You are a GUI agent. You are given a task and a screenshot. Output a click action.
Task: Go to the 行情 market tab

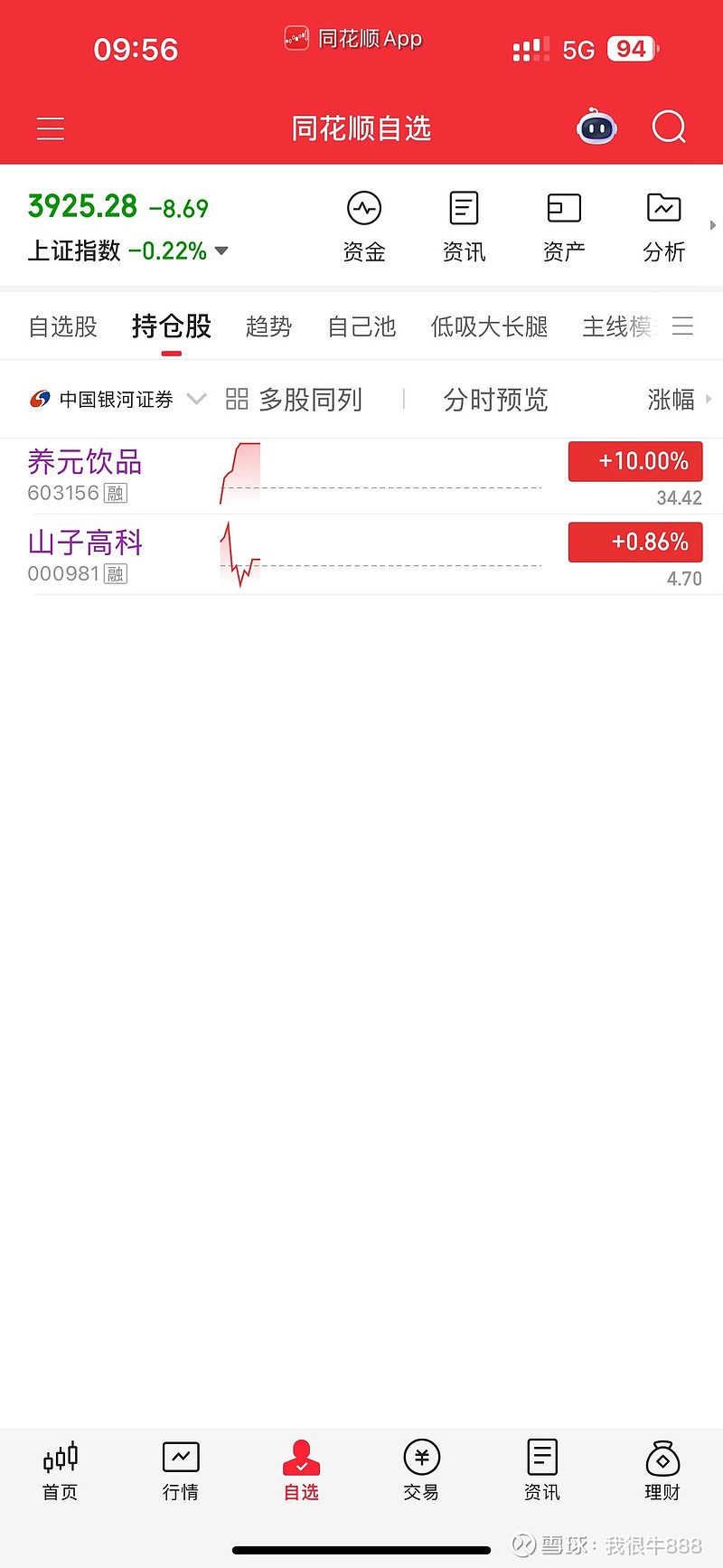[181, 1471]
